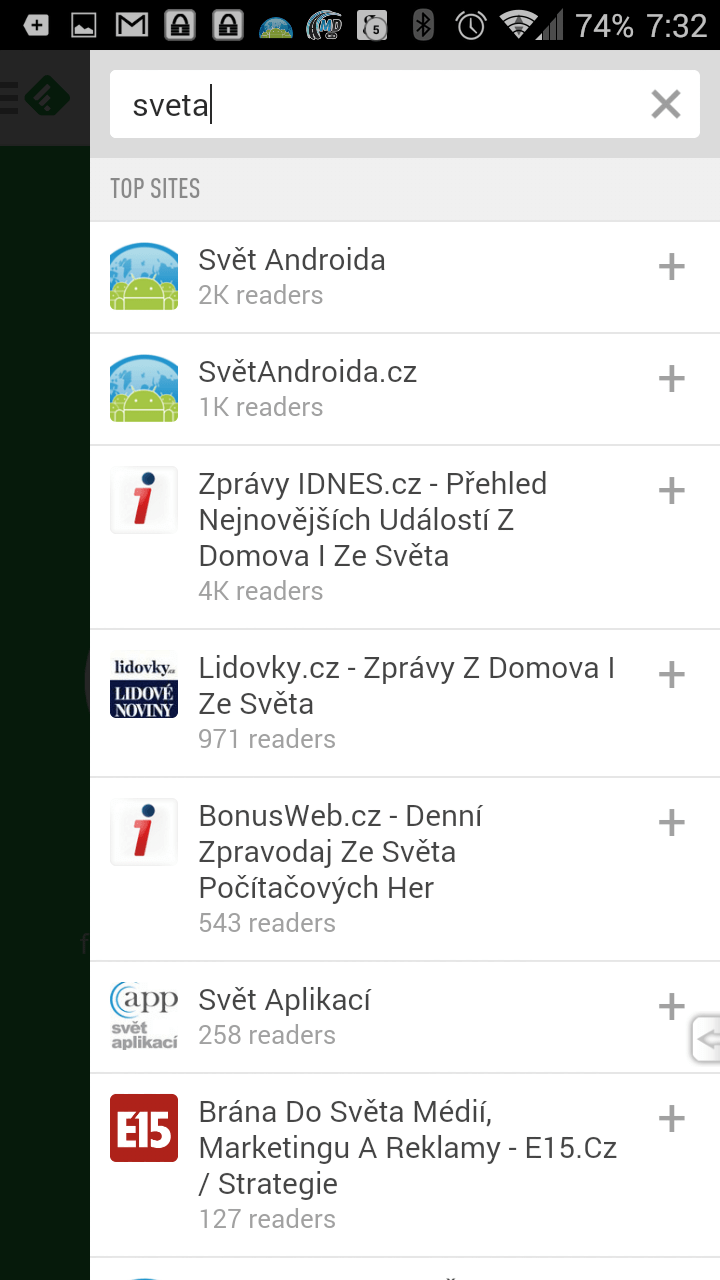This screenshot has width=720, height=1280.
Task: Add Lidovky.cz feed with the plus
Action: coord(671,675)
